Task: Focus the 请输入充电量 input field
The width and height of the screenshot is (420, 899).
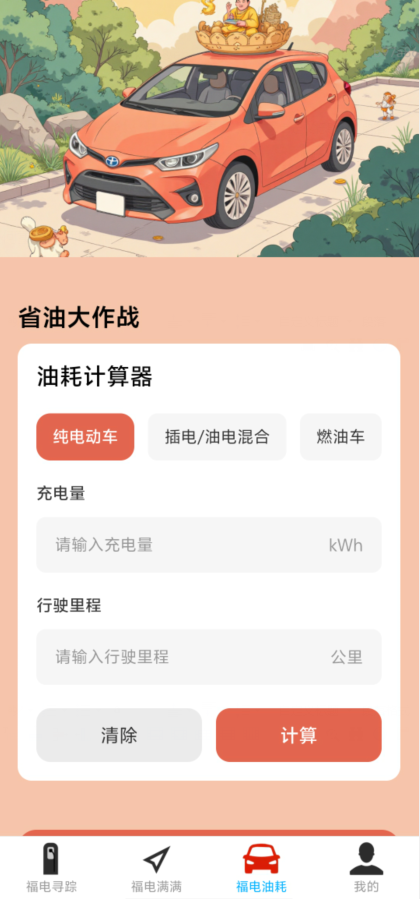Action: click(x=209, y=545)
